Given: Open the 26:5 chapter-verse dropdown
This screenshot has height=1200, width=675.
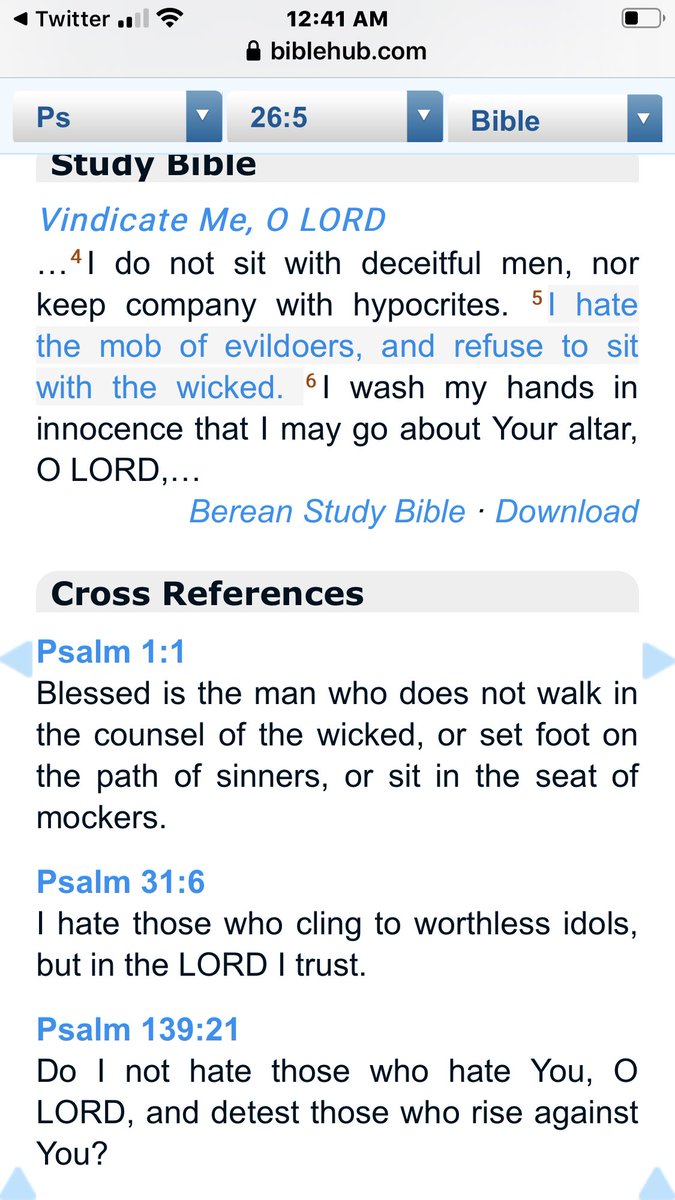Looking at the screenshot, I should point(335,118).
